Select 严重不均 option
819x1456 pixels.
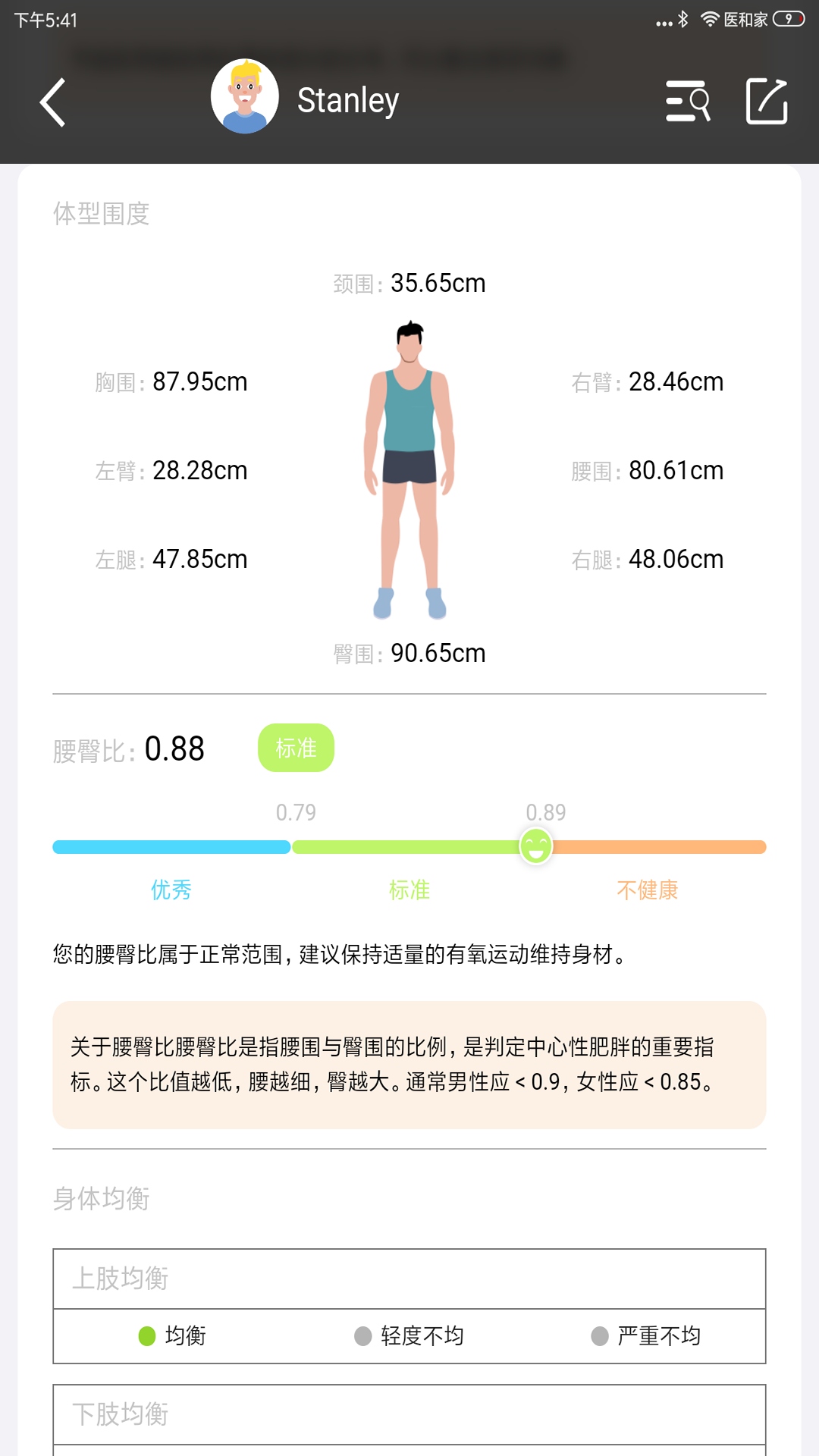point(648,1336)
